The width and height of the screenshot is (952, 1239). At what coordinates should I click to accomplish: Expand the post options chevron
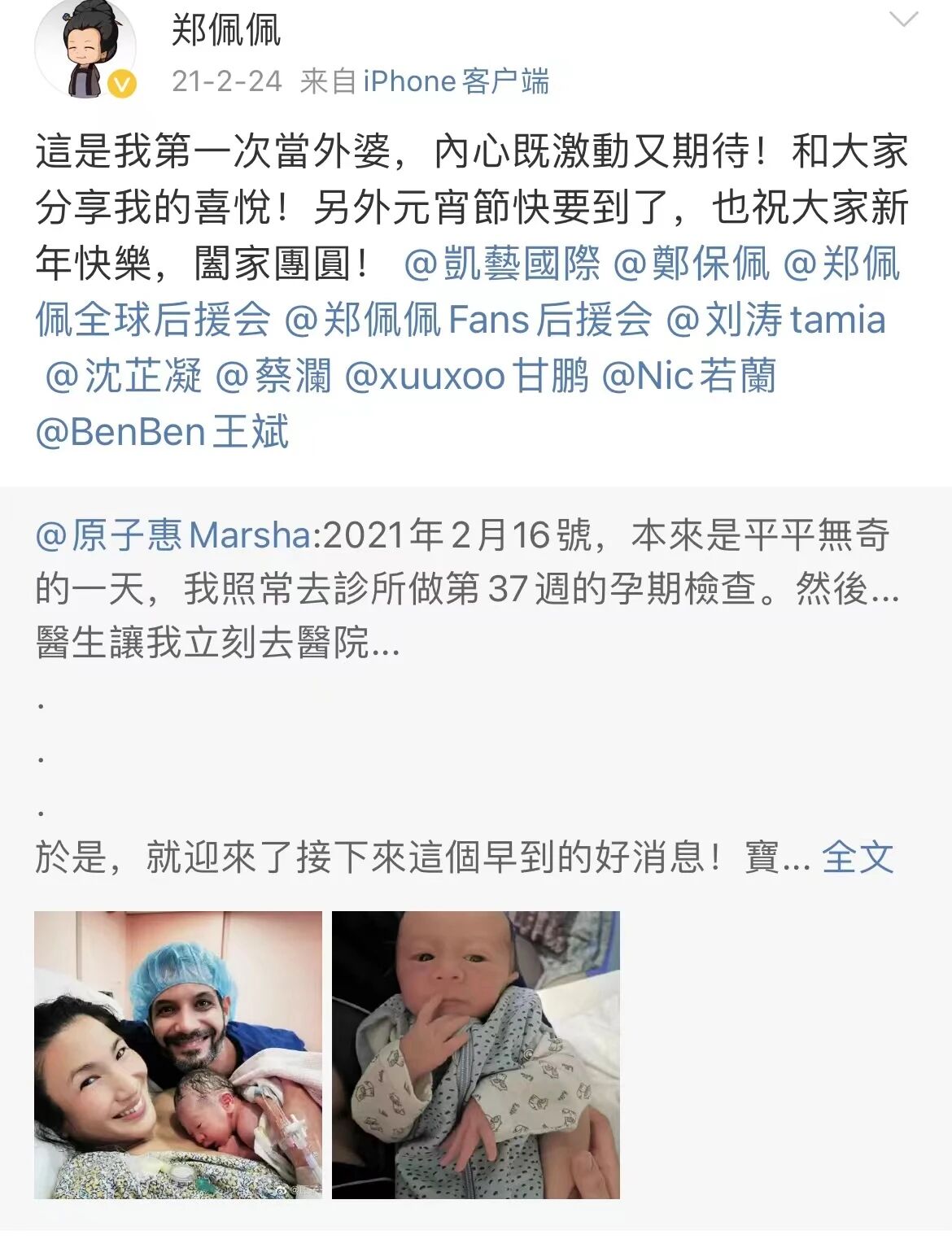[x=903, y=21]
